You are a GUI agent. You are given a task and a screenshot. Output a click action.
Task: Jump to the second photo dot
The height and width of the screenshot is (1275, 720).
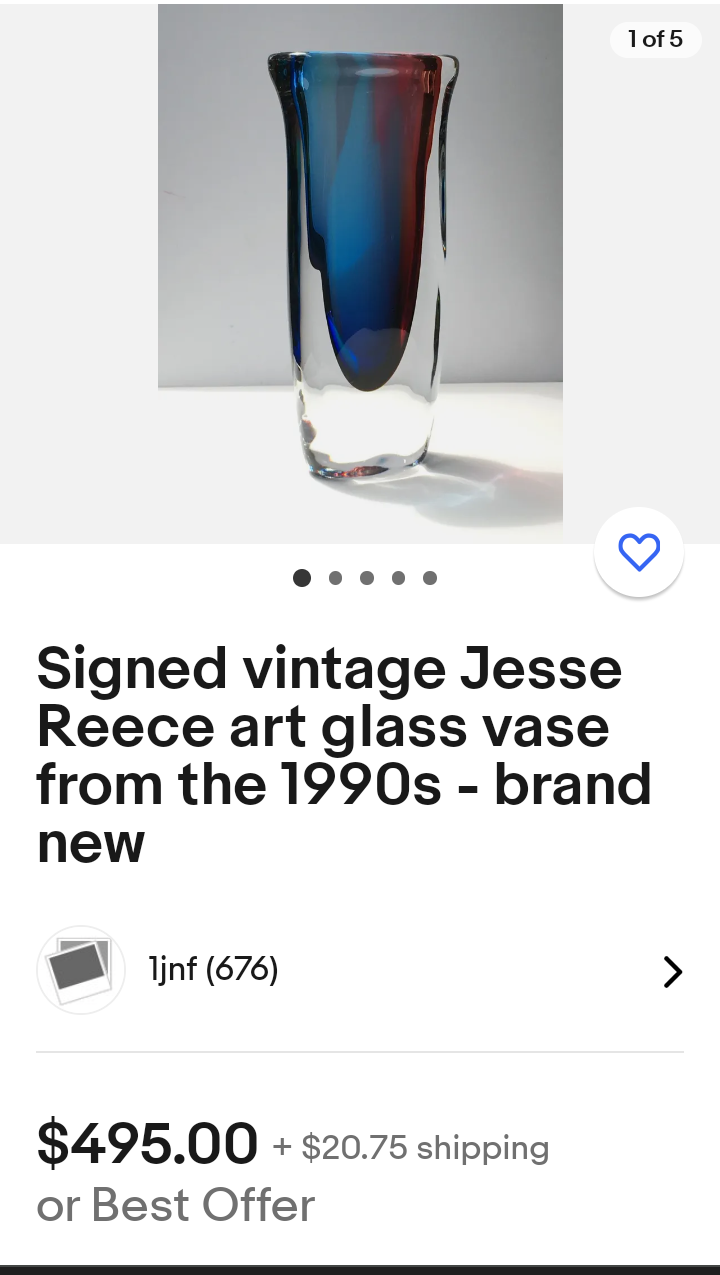tap(335, 578)
